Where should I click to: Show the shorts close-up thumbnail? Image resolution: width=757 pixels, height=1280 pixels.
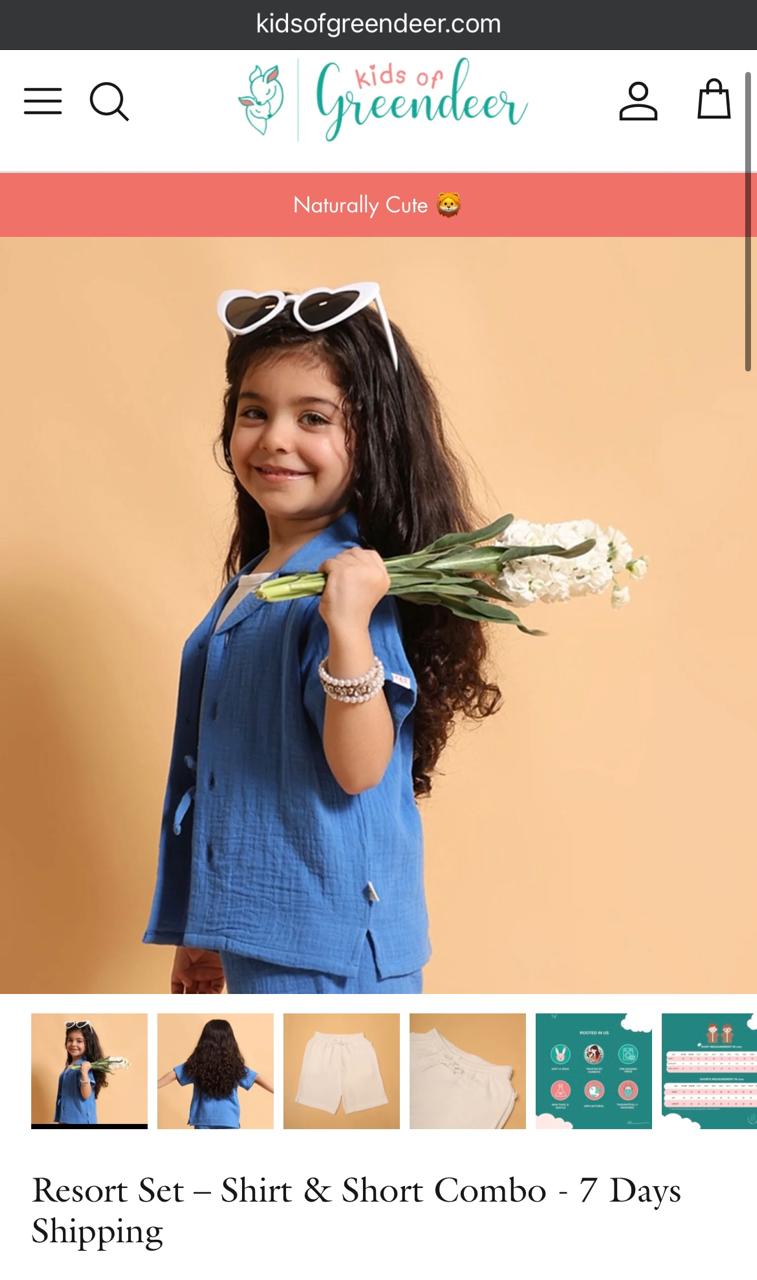467,1070
